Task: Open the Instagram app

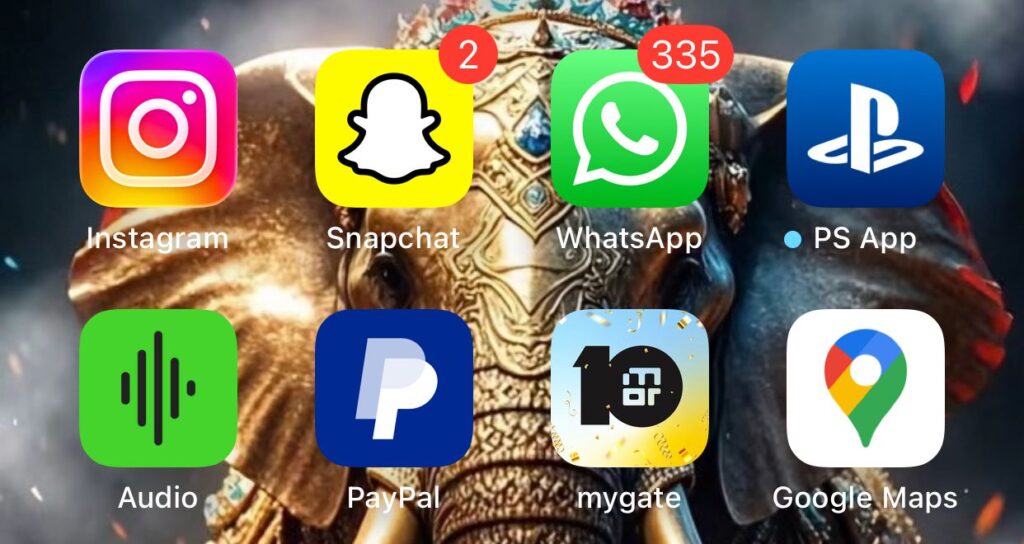Action: tap(158, 128)
